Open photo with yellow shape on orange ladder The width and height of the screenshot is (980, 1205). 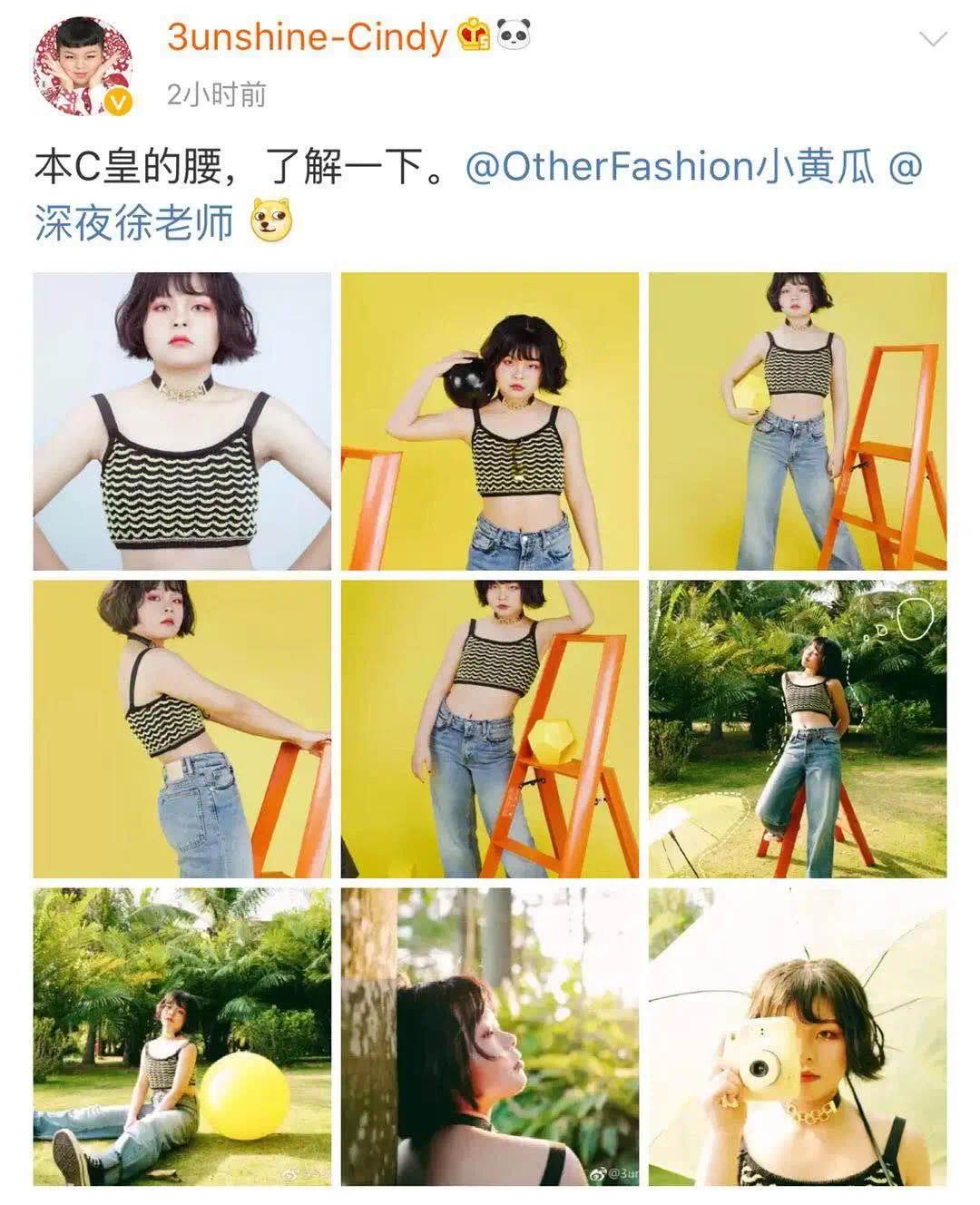(490, 729)
